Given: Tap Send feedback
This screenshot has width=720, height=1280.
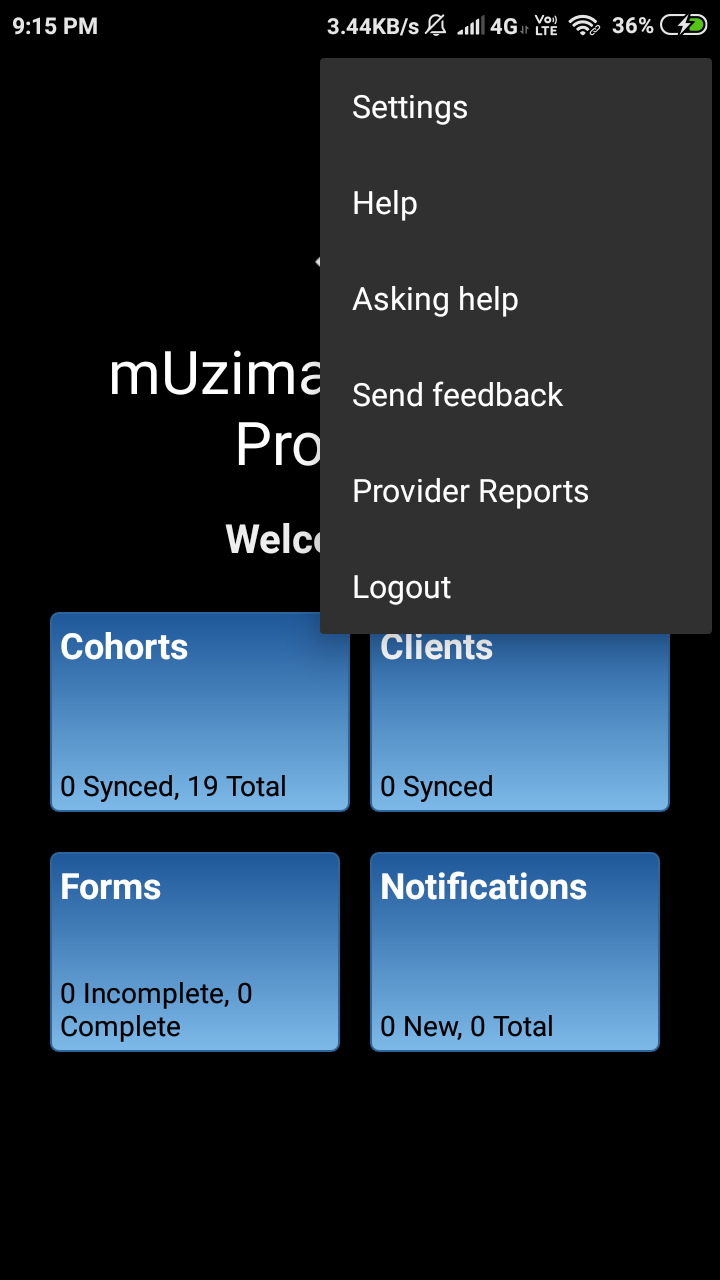Looking at the screenshot, I should pyautogui.click(x=516, y=395).
